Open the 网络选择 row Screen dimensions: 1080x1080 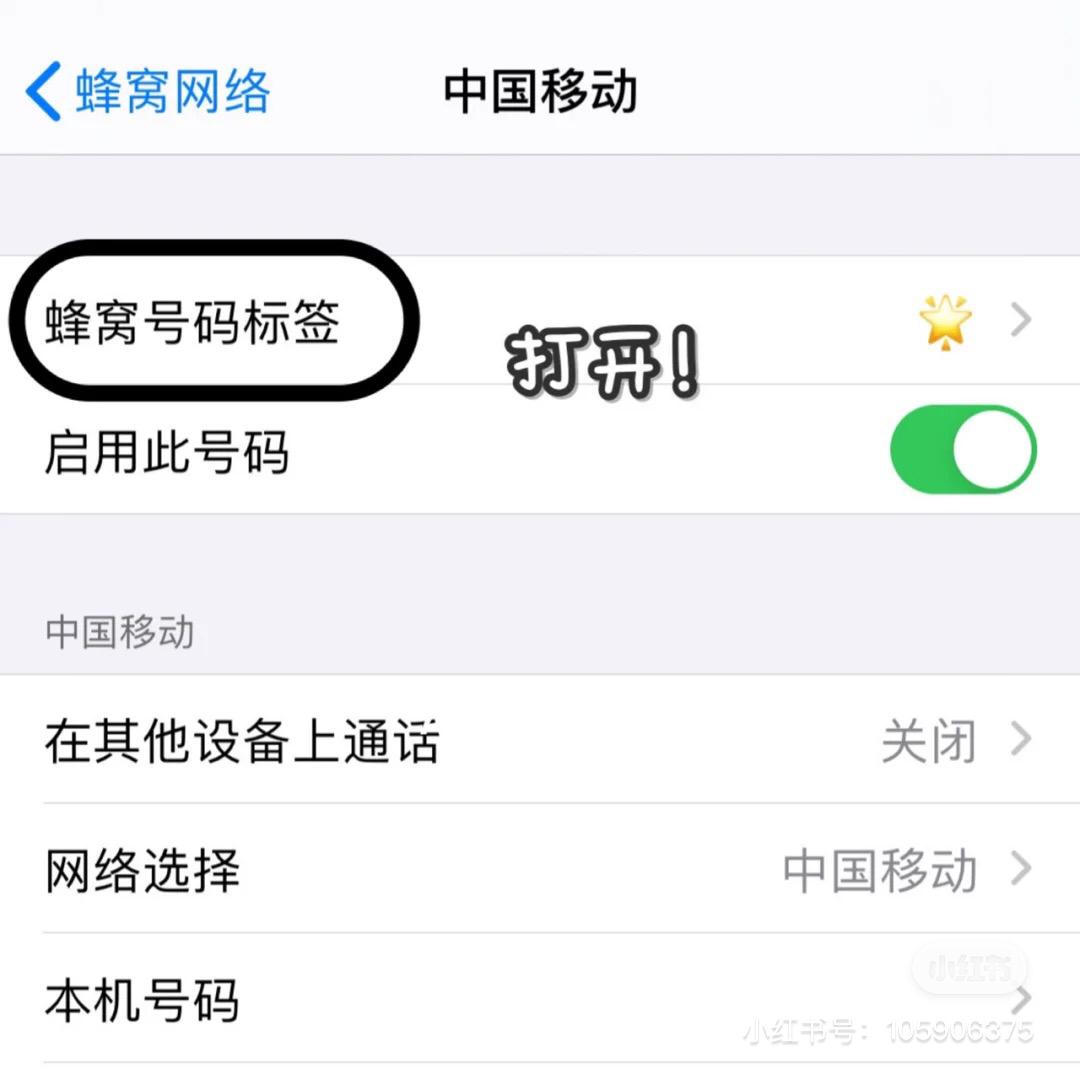tap(540, 870)
